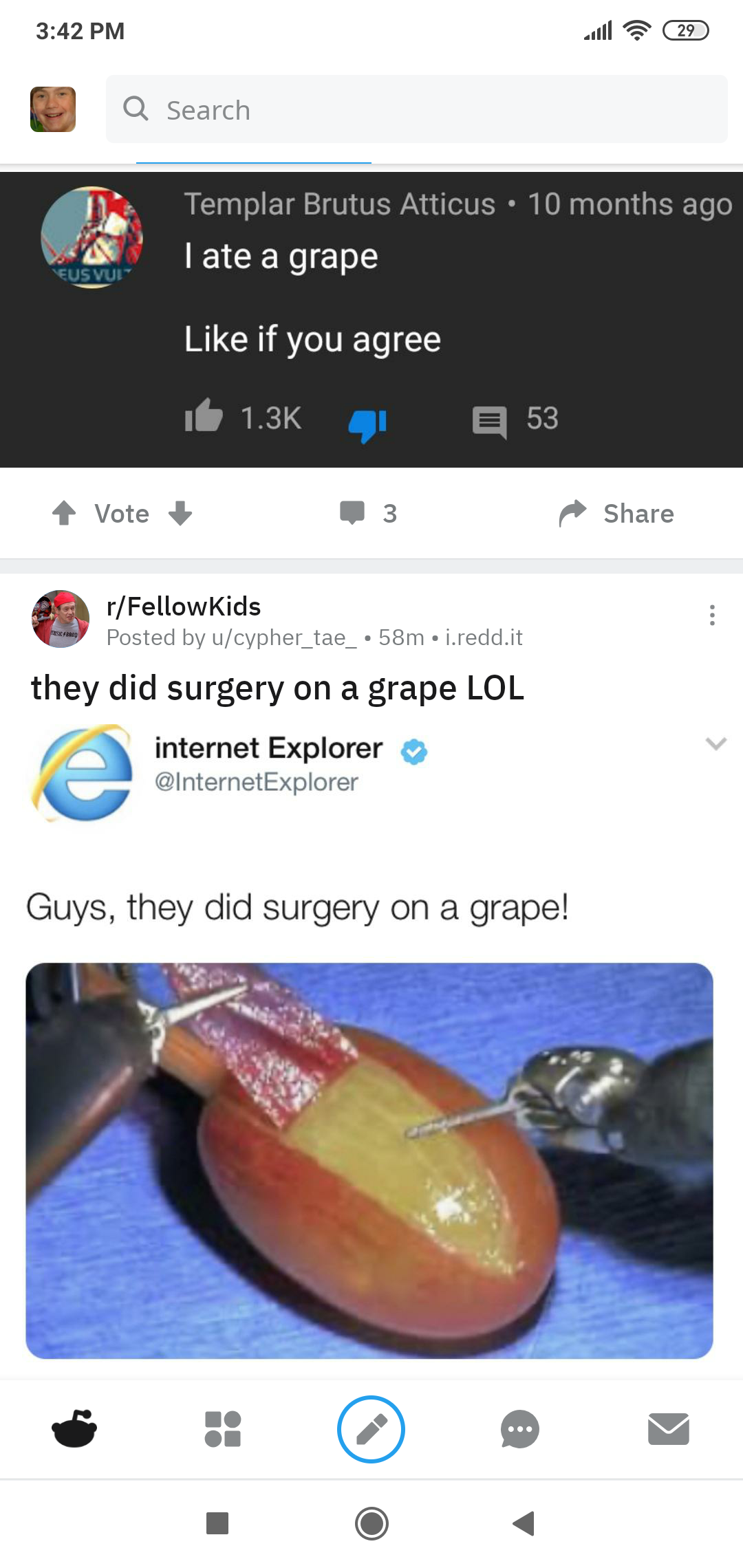Switch to the chat tab
This screenshot has height=1568, width=743.
[x=520, y=1429]
